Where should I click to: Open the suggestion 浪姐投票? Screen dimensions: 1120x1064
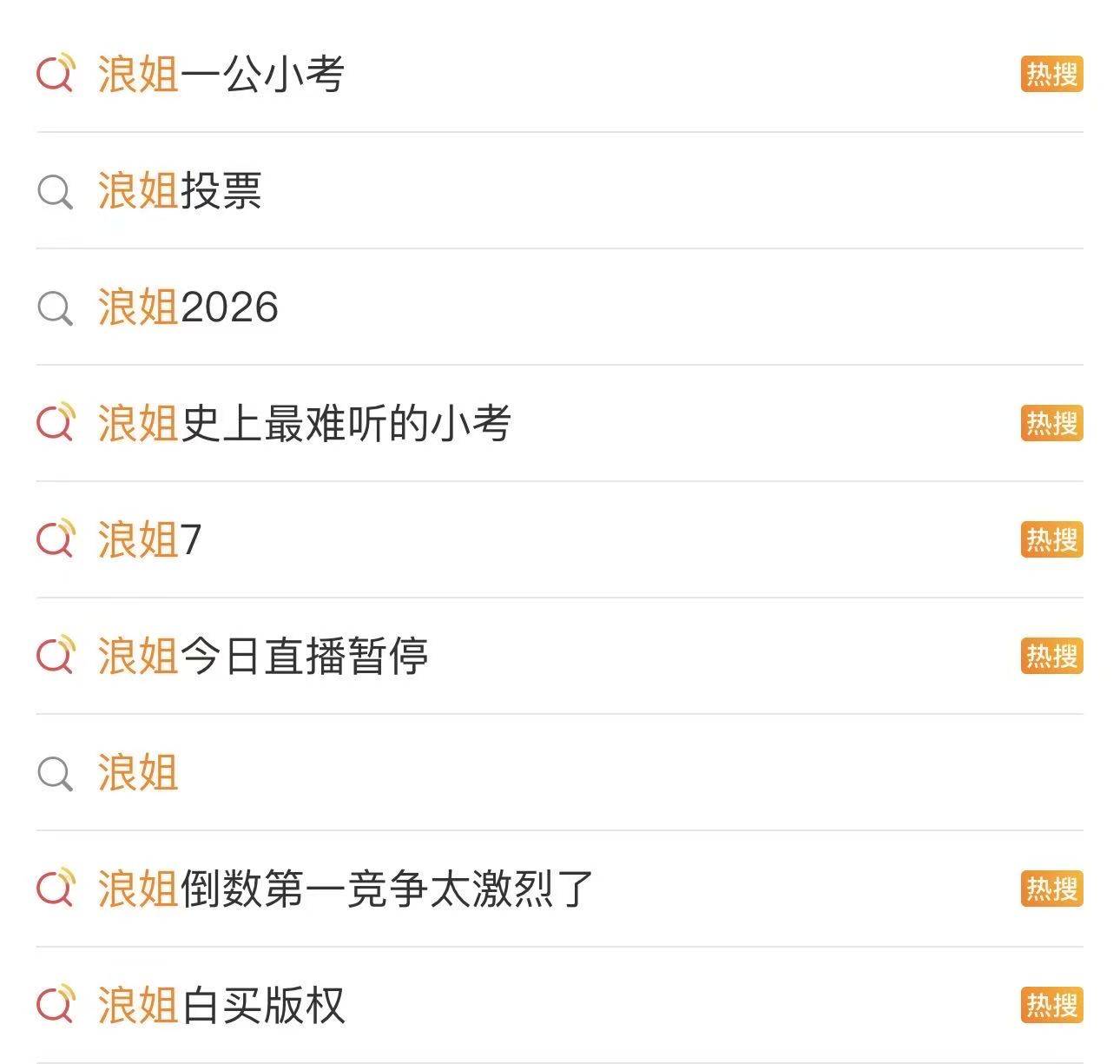(179, 190)
